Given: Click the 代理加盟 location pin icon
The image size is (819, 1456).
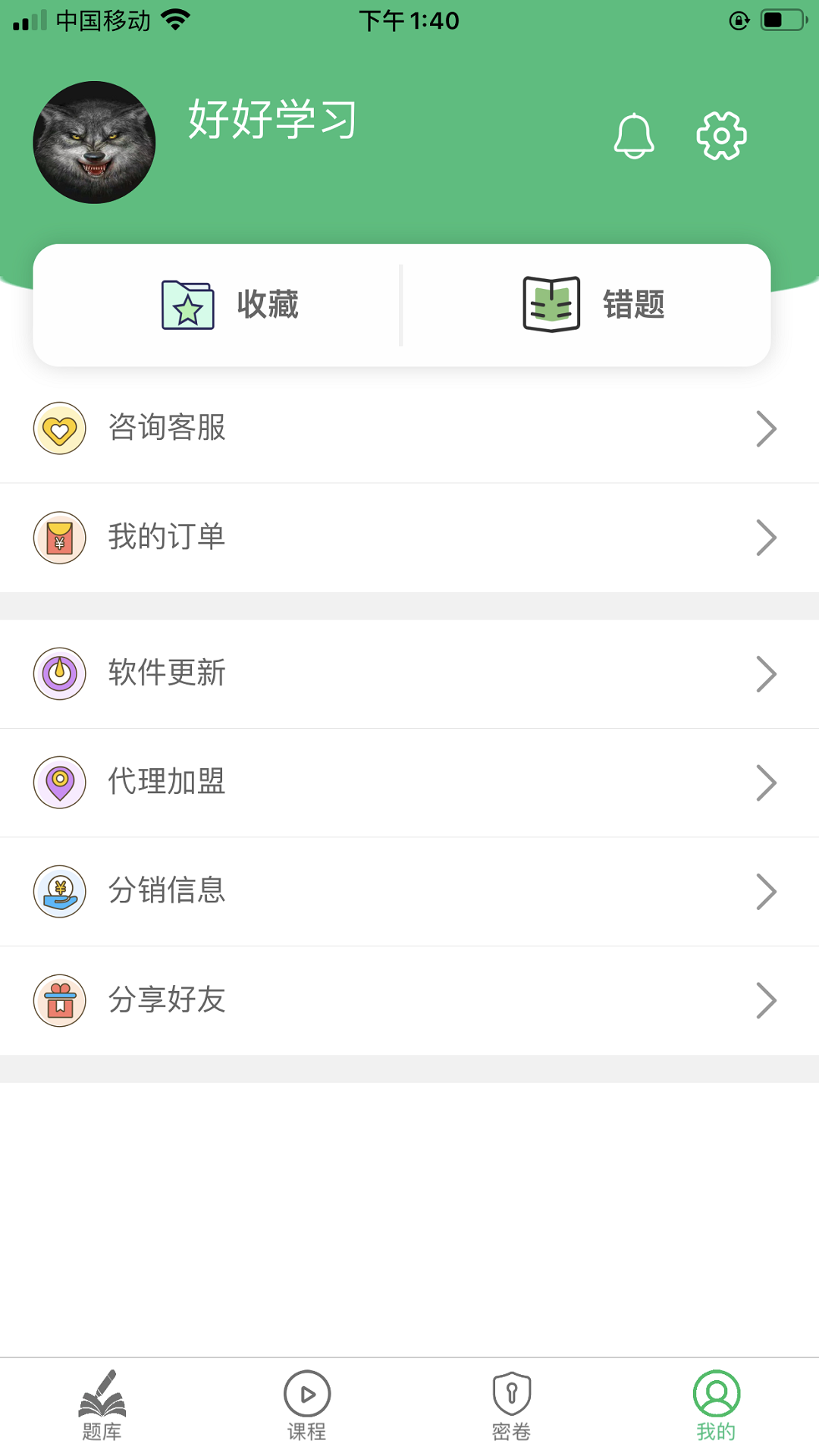Looking at the screenshot, I should click(x=60, y=783).
